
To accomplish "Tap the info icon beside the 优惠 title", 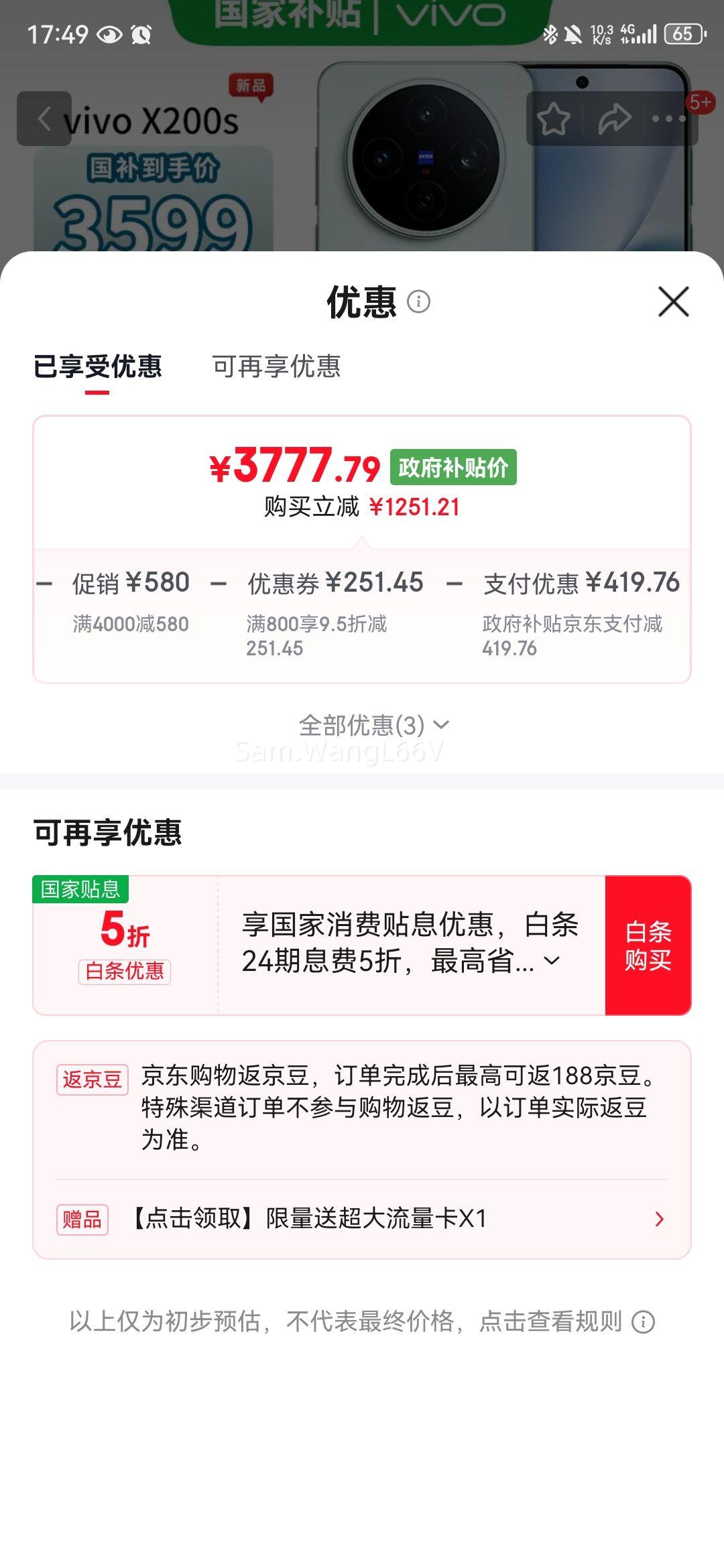I will point(419,302).
